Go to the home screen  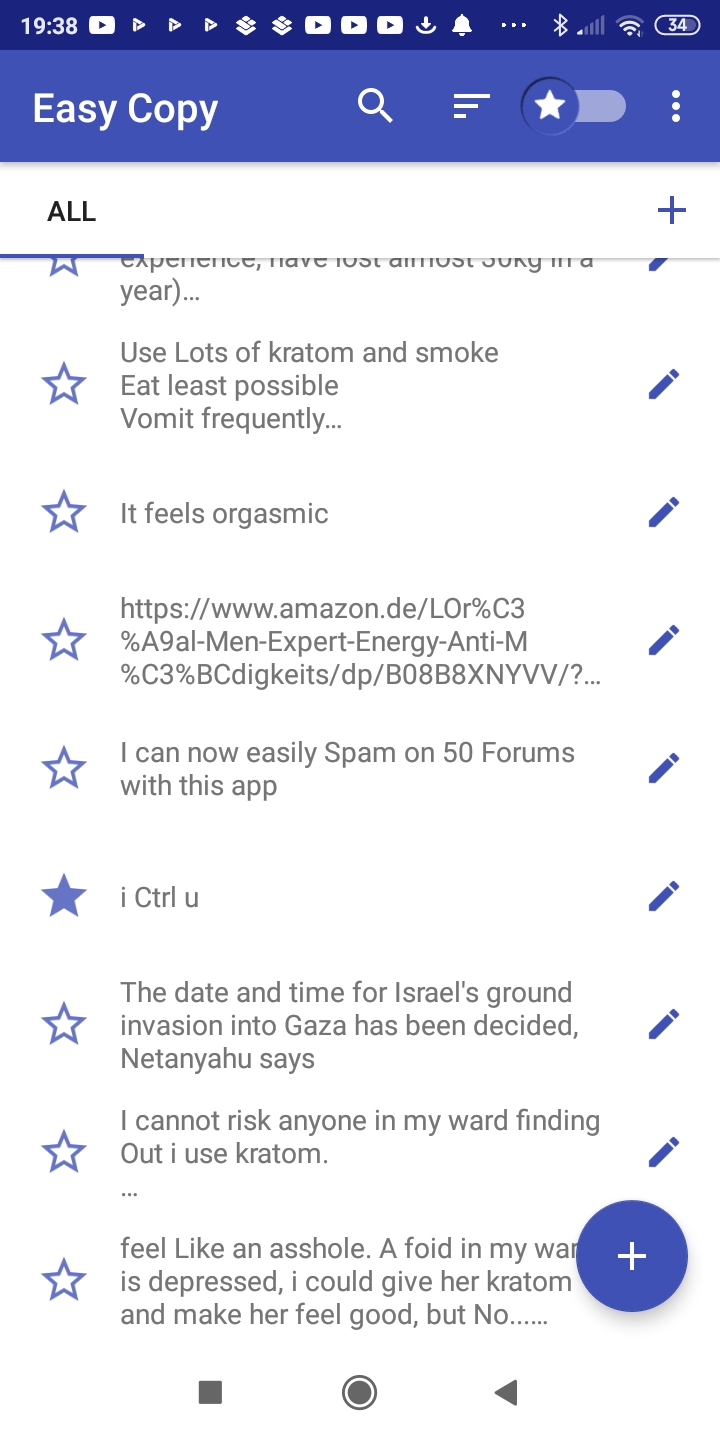(x=359, y=1392)
